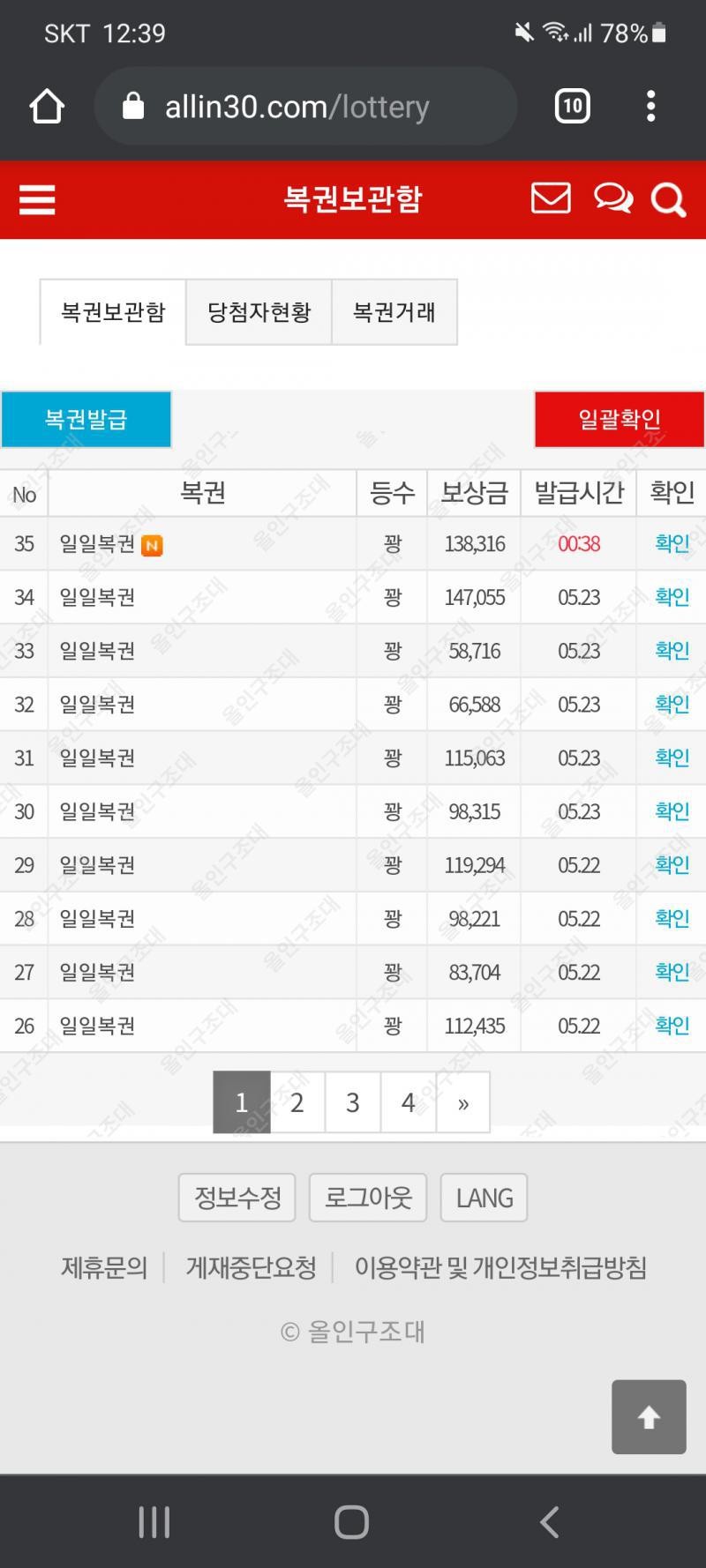Tap 확인 for lottery No 35
The height and width of the screenshot is (1568, 706).
pyautogui.click(x=672, y=543)
